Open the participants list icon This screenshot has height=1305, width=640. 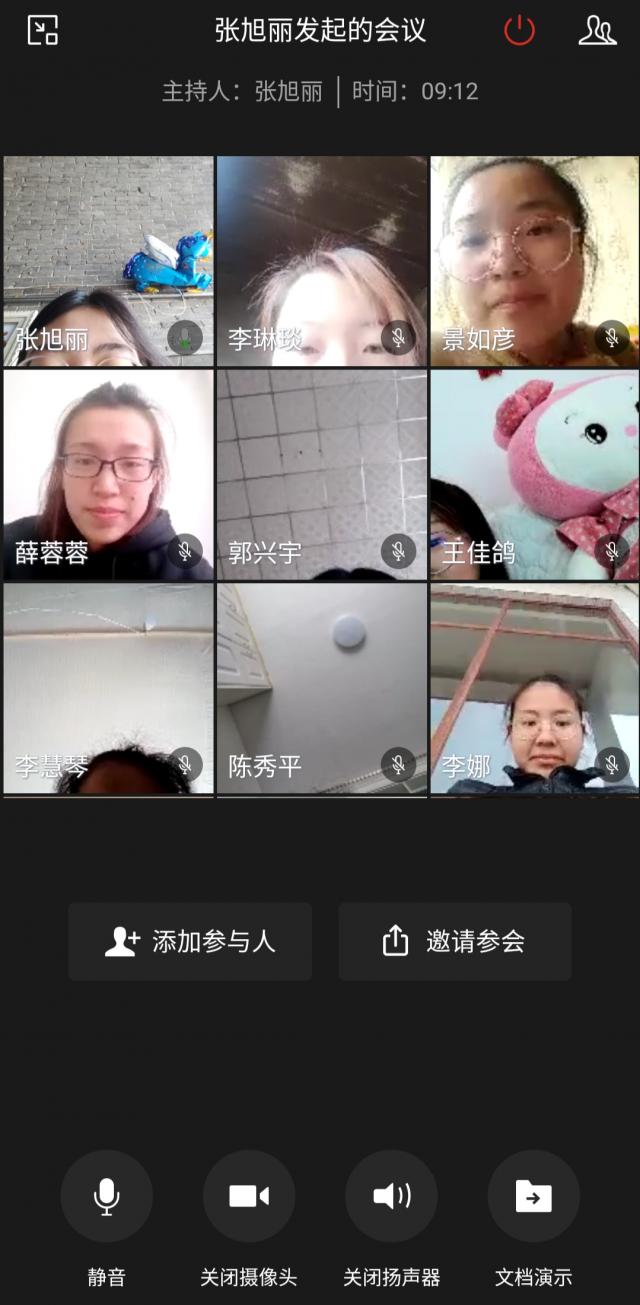(597, 30)
